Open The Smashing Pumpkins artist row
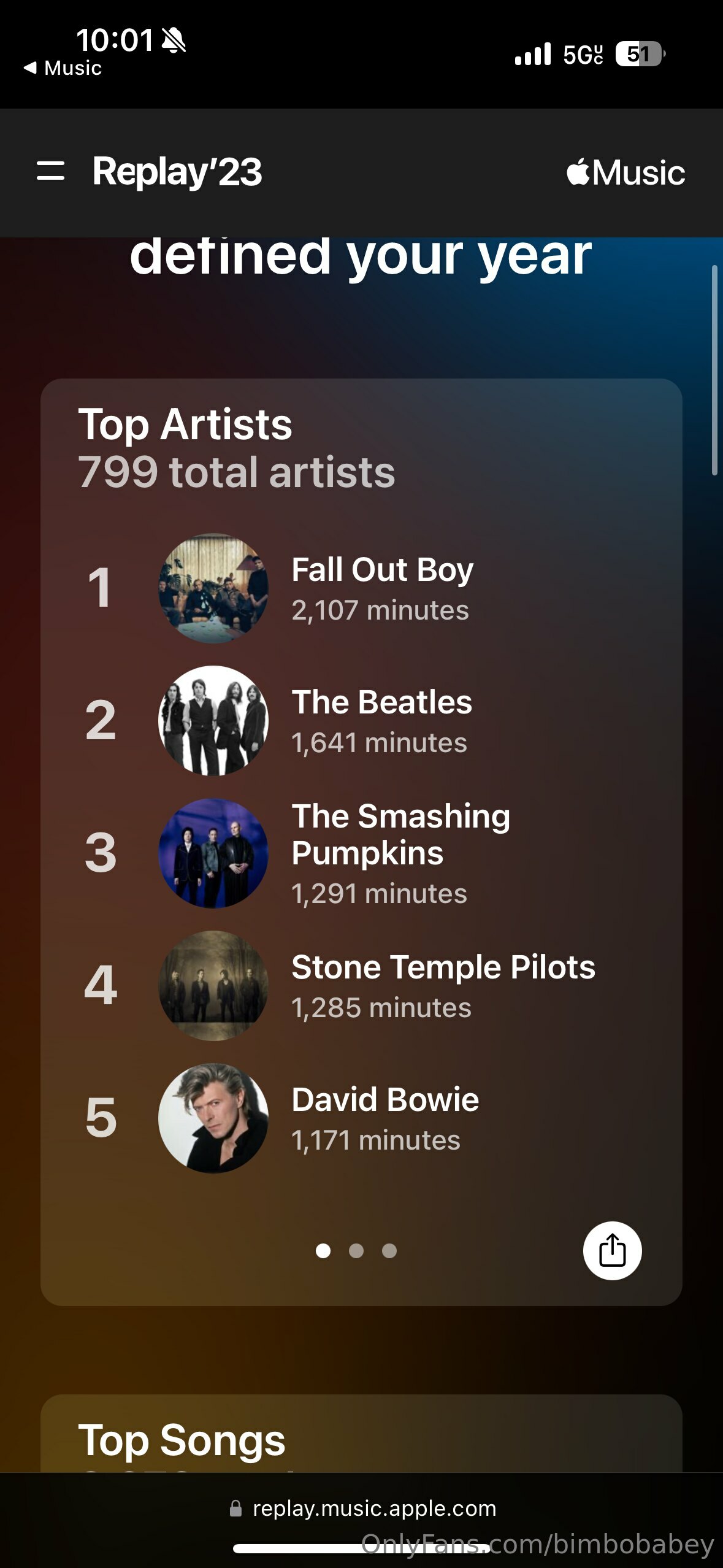 pos(362,853)
